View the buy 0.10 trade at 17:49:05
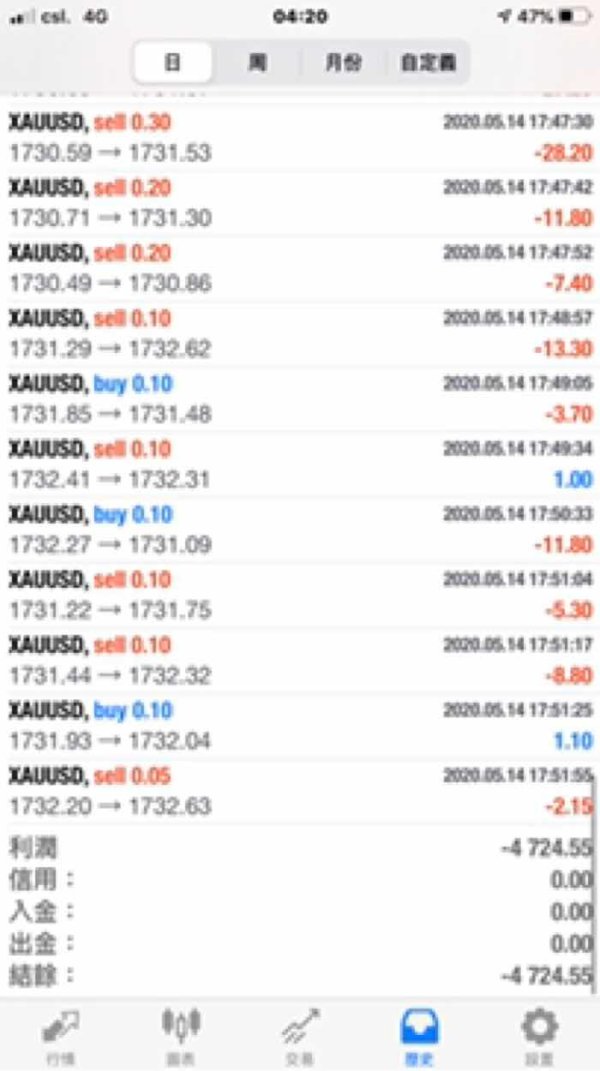 click(x=300, y=399)
